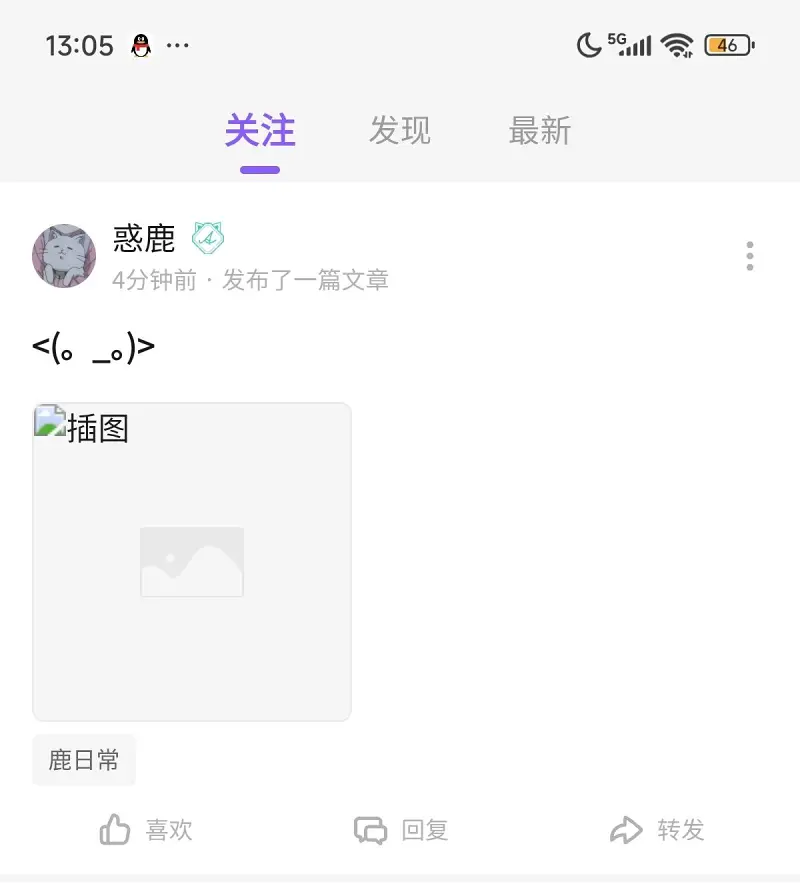
Task: Tap the moon do-not-disturb icon in status bar
Action: [590, 44]
